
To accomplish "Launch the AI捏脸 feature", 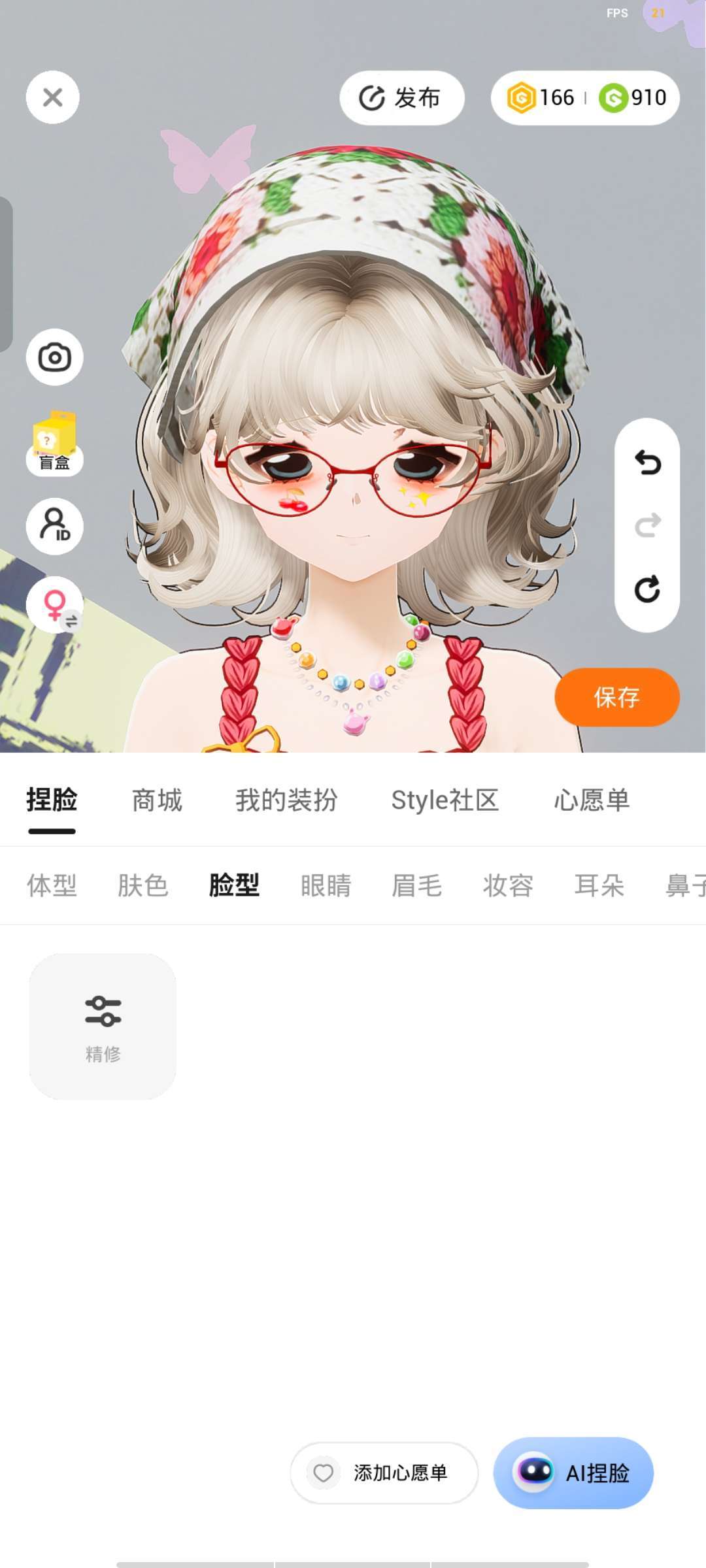I will tap(573, 1473).
